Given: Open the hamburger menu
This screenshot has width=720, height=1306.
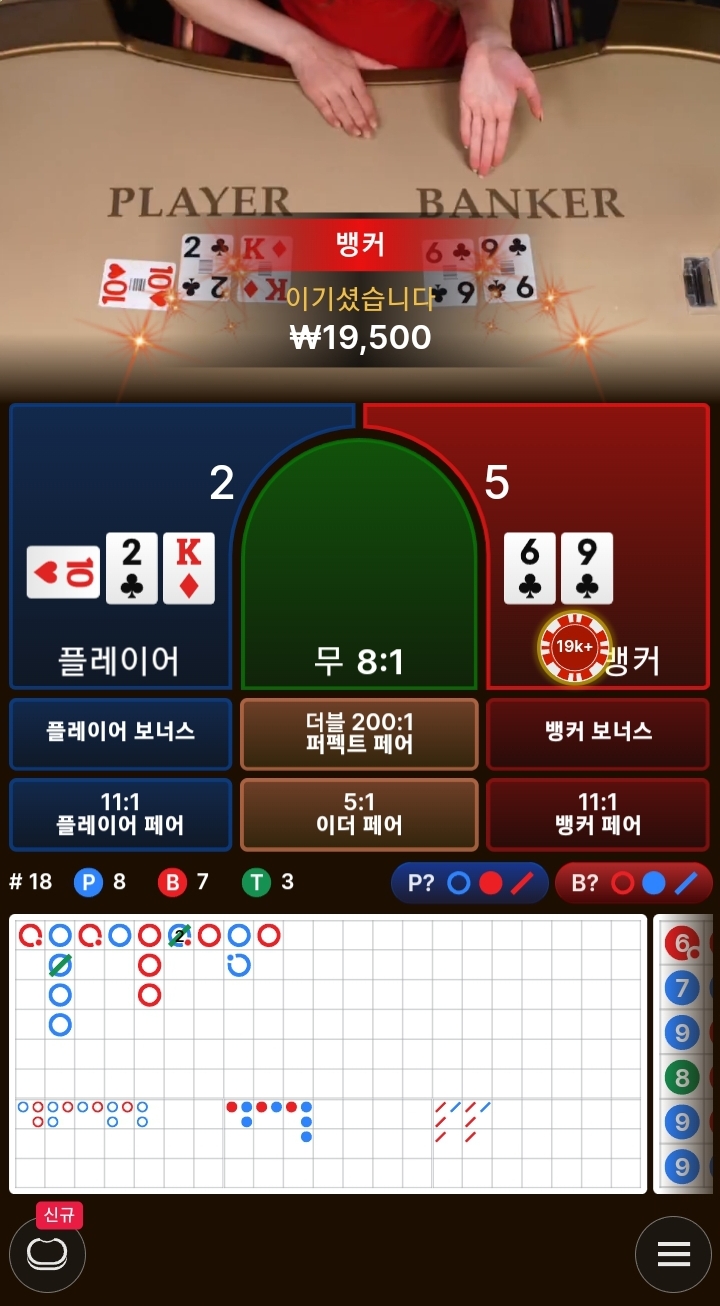Looking at the screenshot, I should (673, 1254).
